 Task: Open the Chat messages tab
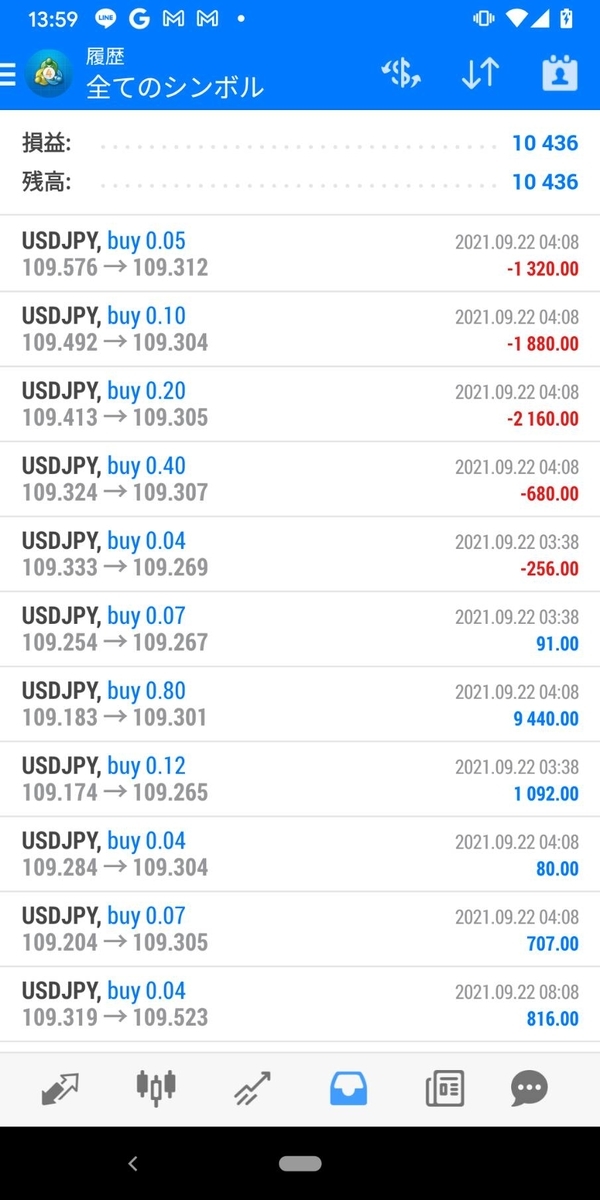coord(529,1088)
